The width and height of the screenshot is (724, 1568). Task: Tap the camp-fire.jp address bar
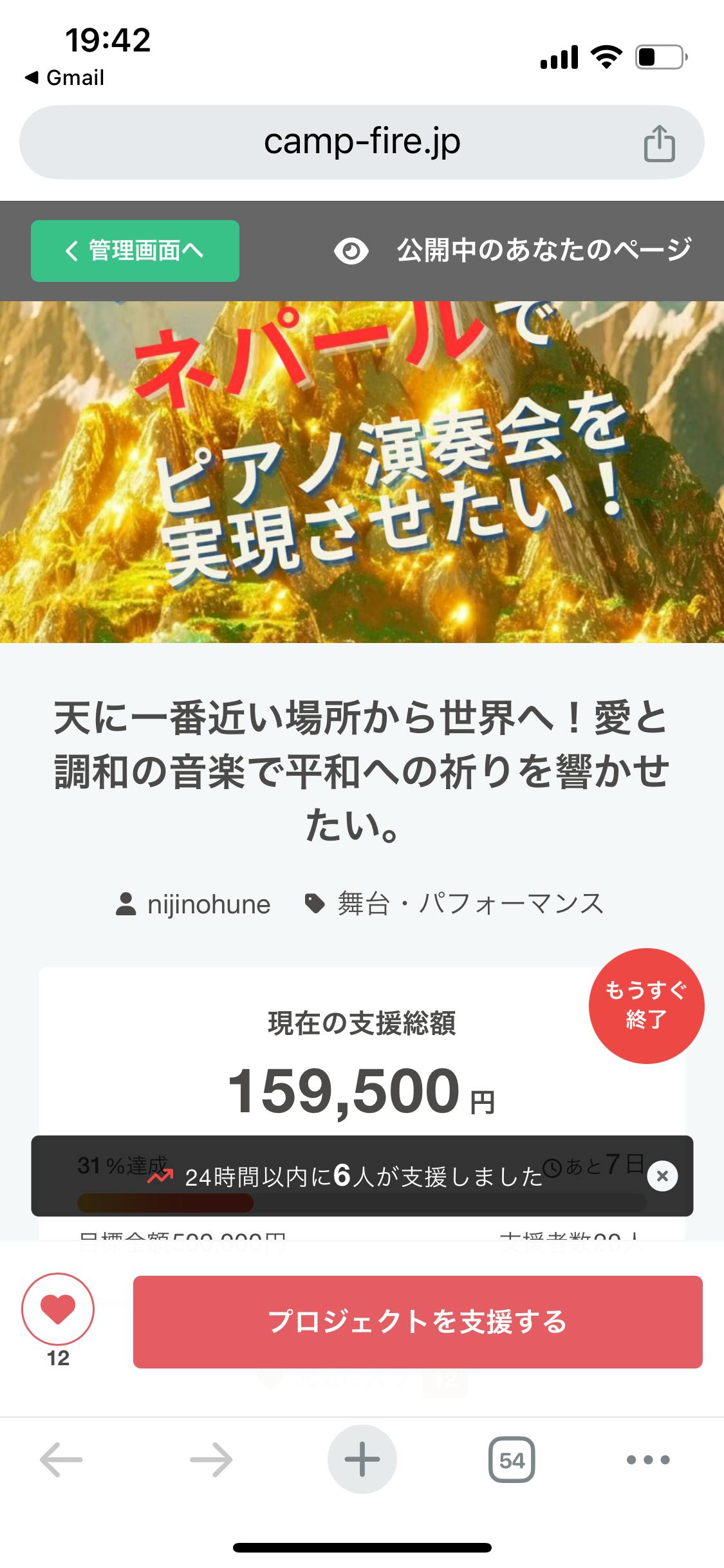pyautogui.click(x=362, y=142)
